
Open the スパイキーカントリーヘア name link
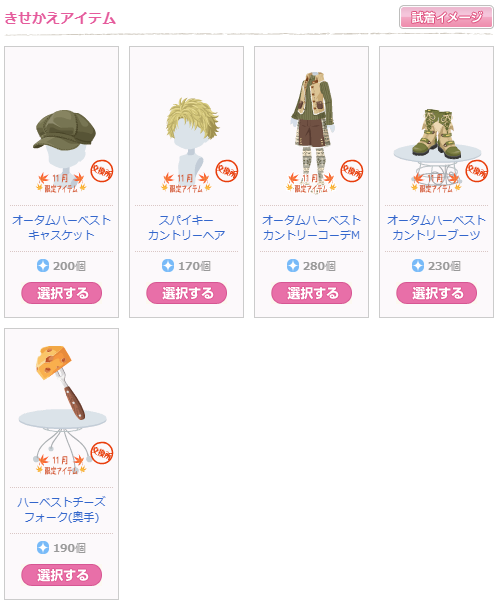(186, 228)
